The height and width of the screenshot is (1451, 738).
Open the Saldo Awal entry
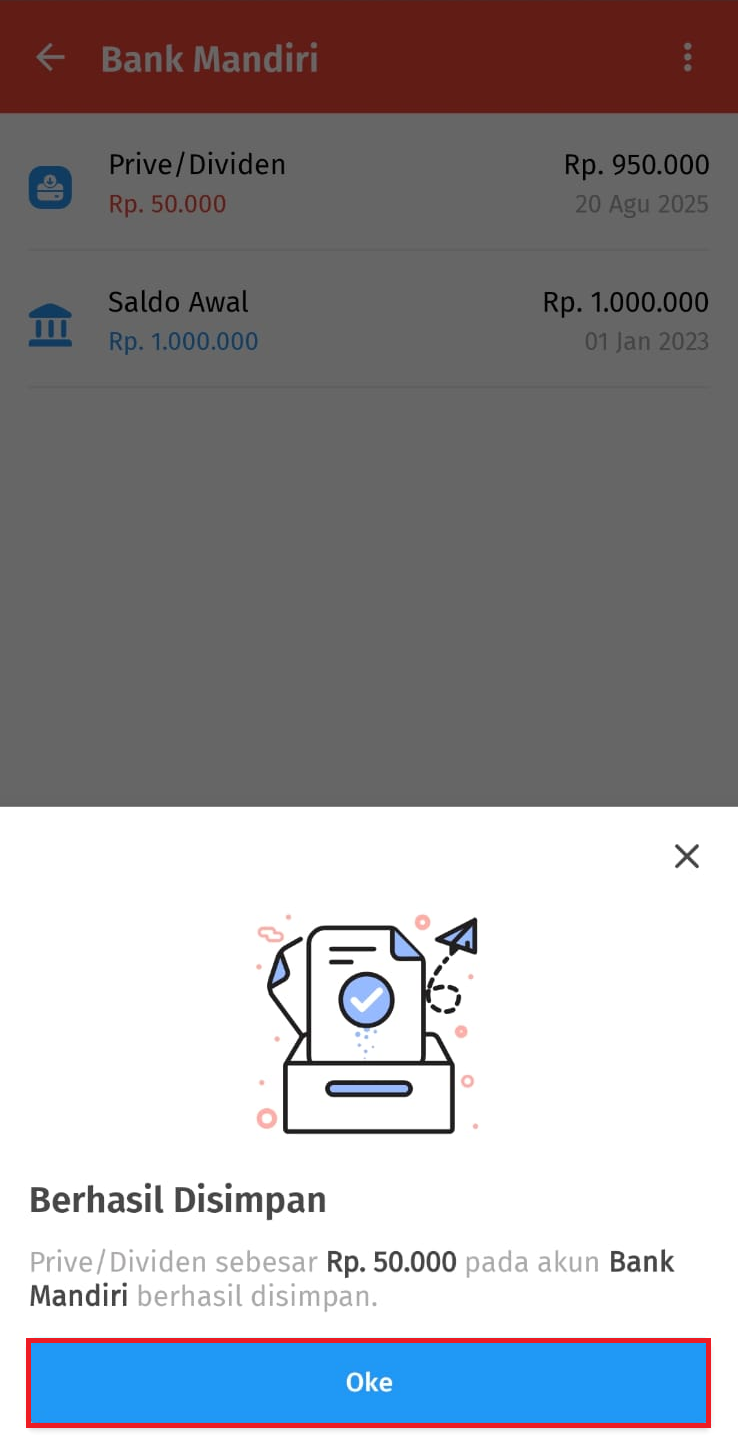368,321
